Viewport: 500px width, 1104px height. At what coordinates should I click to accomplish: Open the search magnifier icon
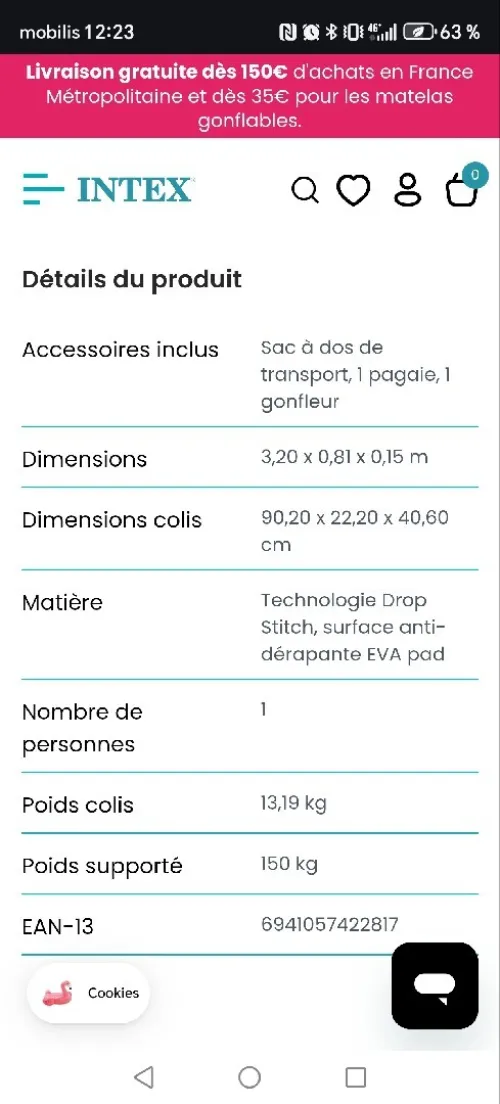[x=305, y=190]
